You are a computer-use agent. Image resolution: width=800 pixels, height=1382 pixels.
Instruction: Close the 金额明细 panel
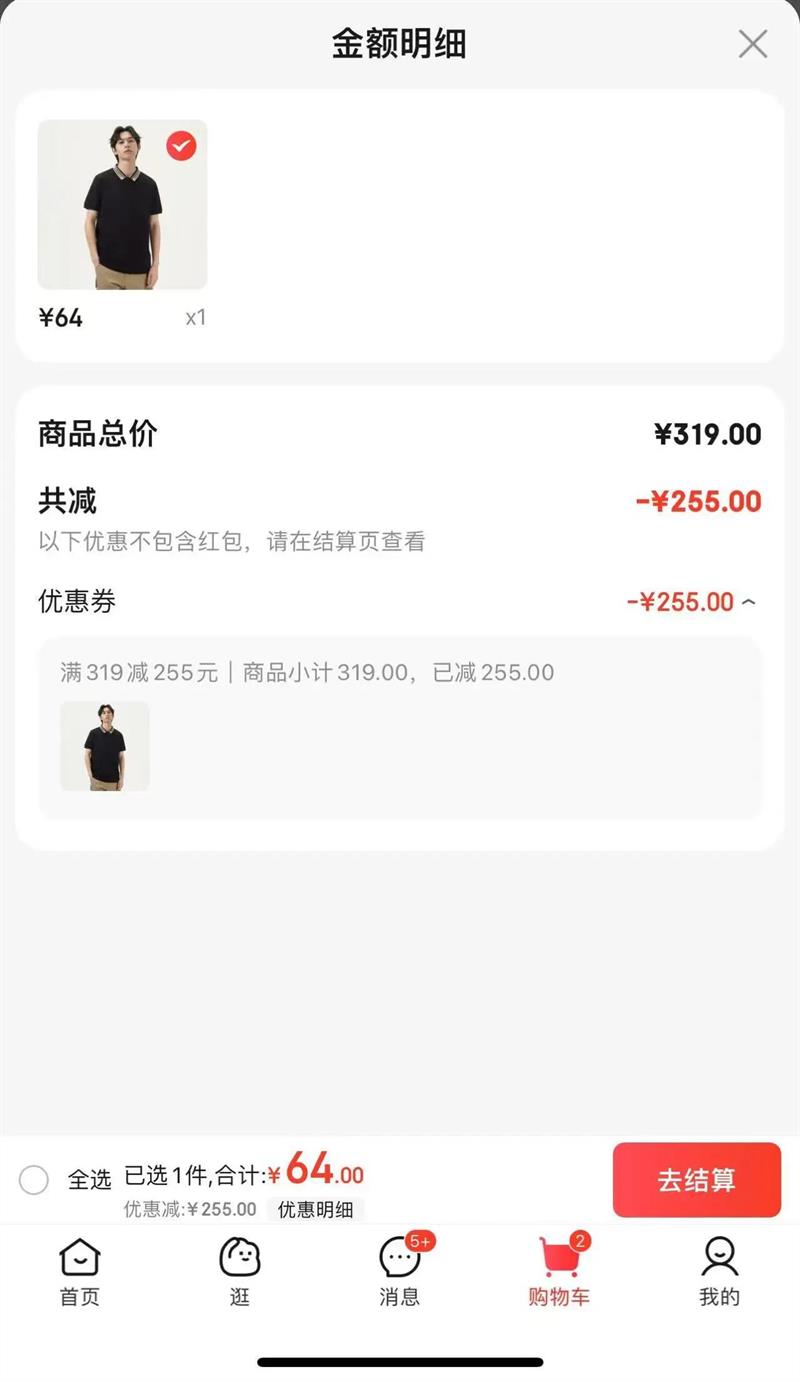pyautogui.click(x=752, y=44)
